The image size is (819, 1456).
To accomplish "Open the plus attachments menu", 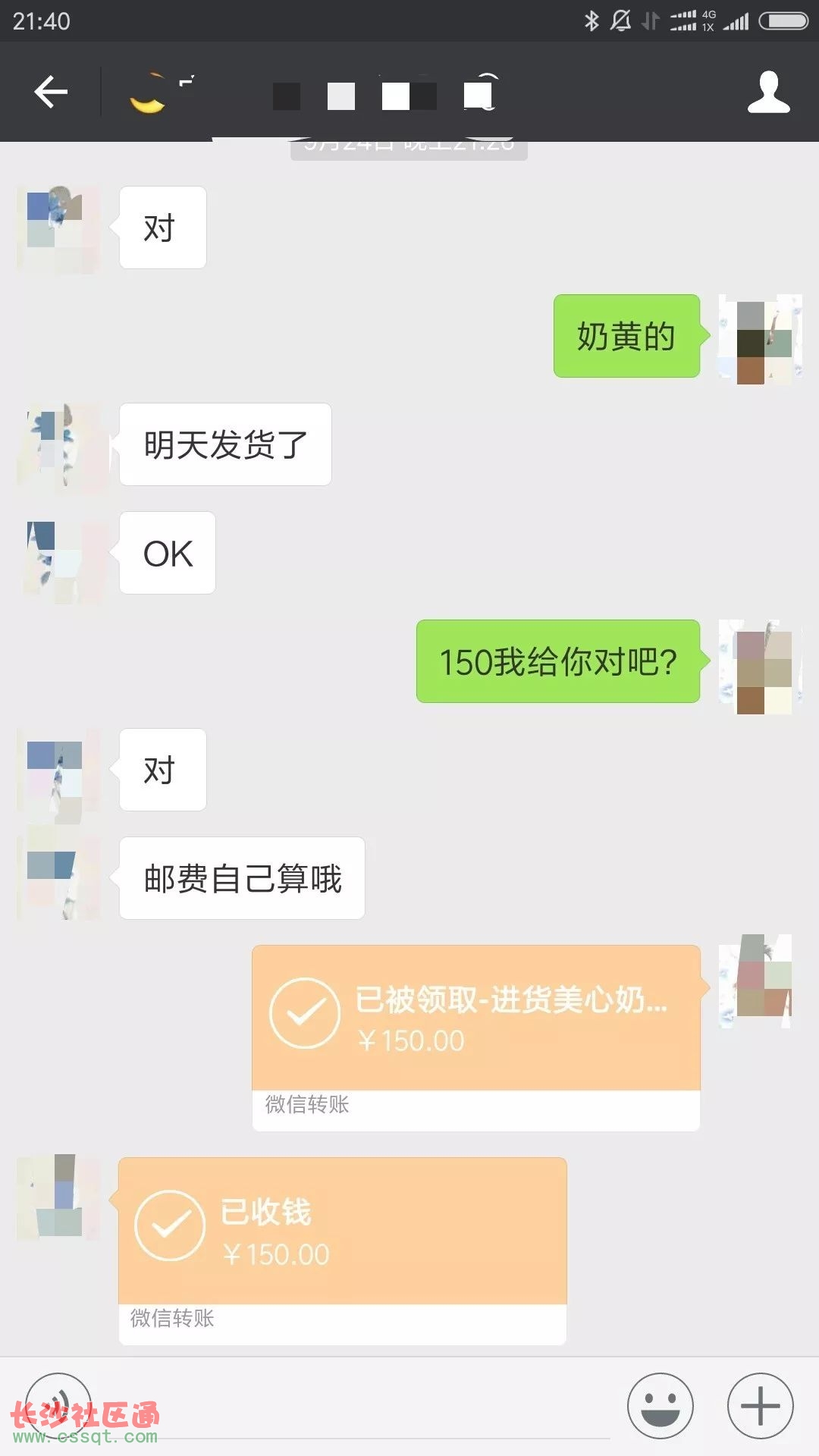I will (760, 1405).
